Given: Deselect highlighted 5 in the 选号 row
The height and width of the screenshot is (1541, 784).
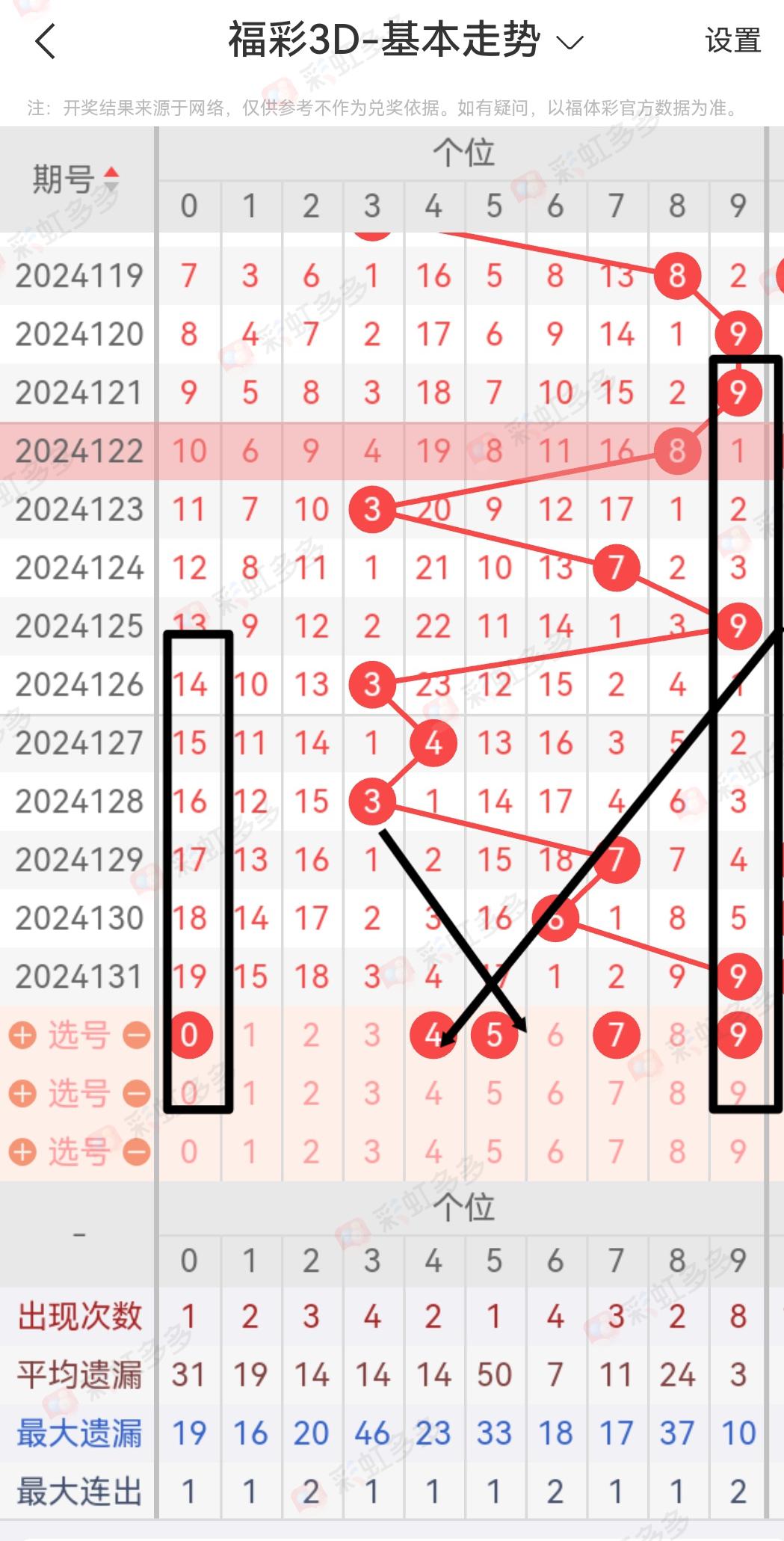Looking at the screenshot, I should click(x=494, y=1036).
